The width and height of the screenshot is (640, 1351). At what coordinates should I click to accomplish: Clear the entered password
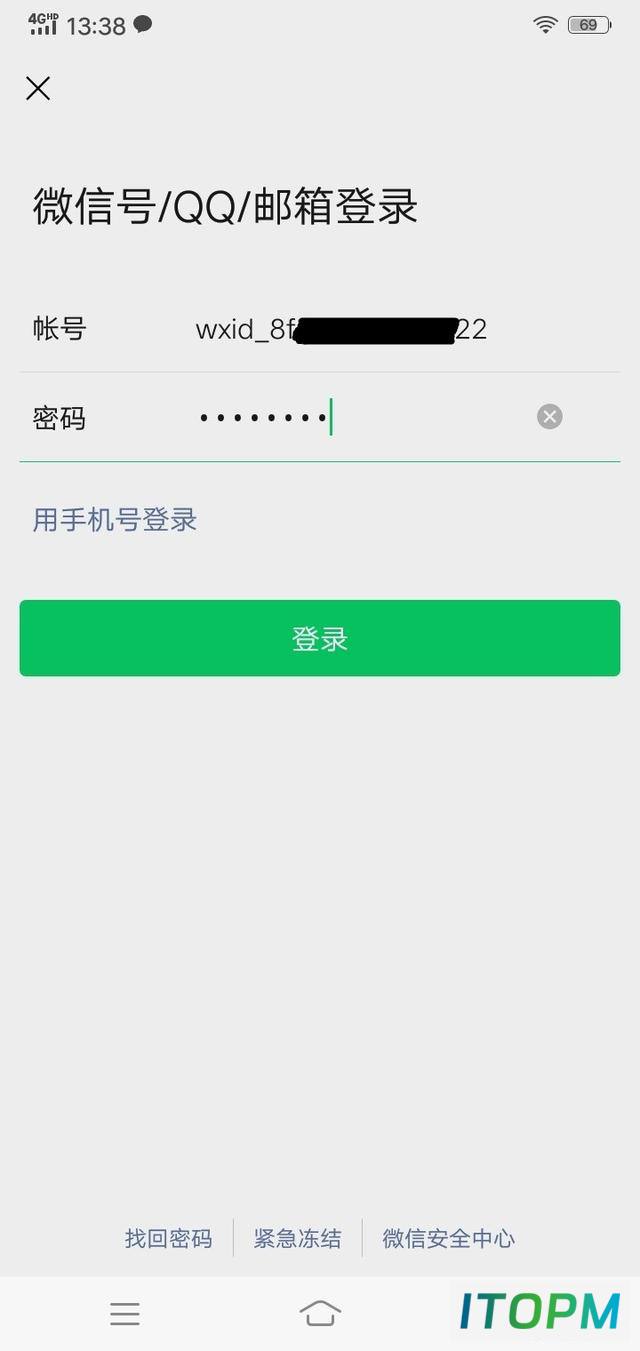[x=550, y=417]
